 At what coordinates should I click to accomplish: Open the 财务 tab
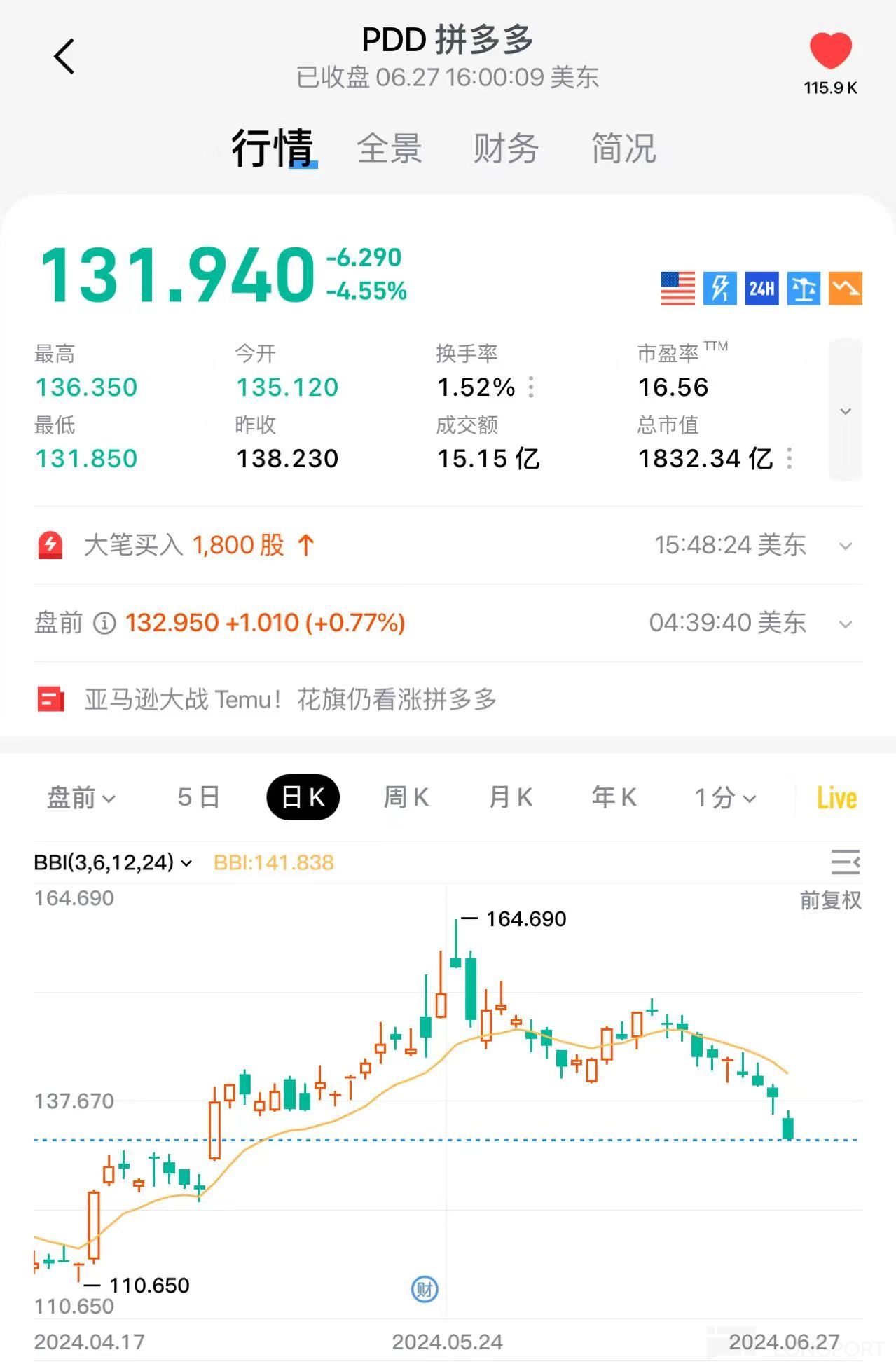pyautogui.click(x=506, y=149)
